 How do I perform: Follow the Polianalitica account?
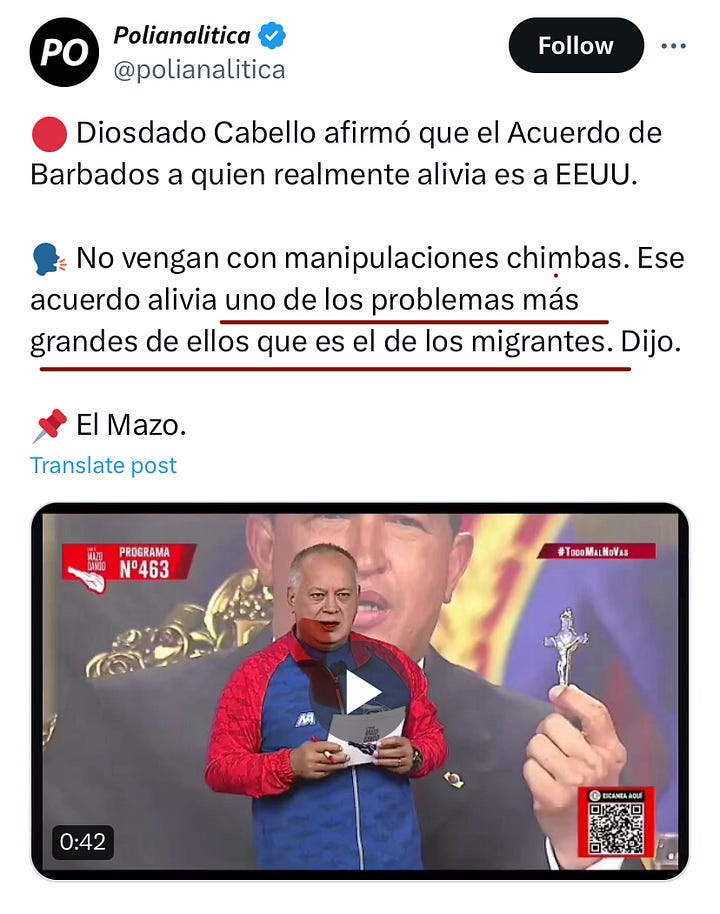pos(575,46)
